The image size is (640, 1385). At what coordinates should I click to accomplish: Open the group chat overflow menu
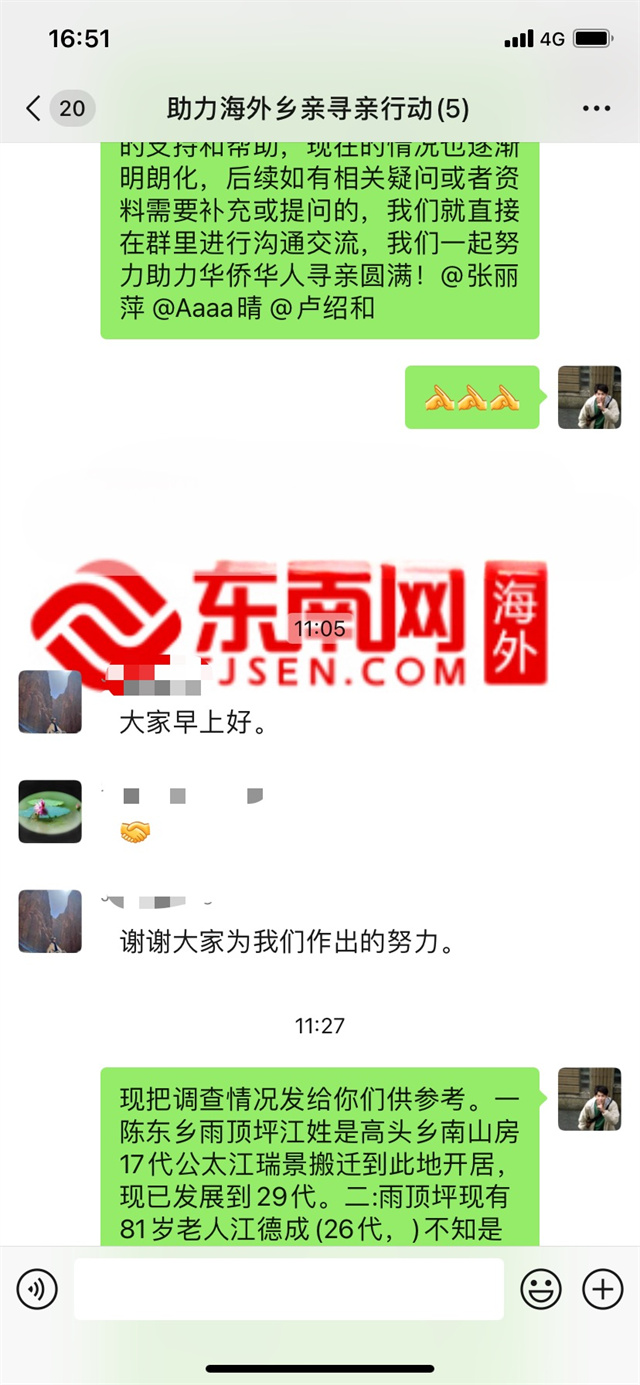click(596, 108)
